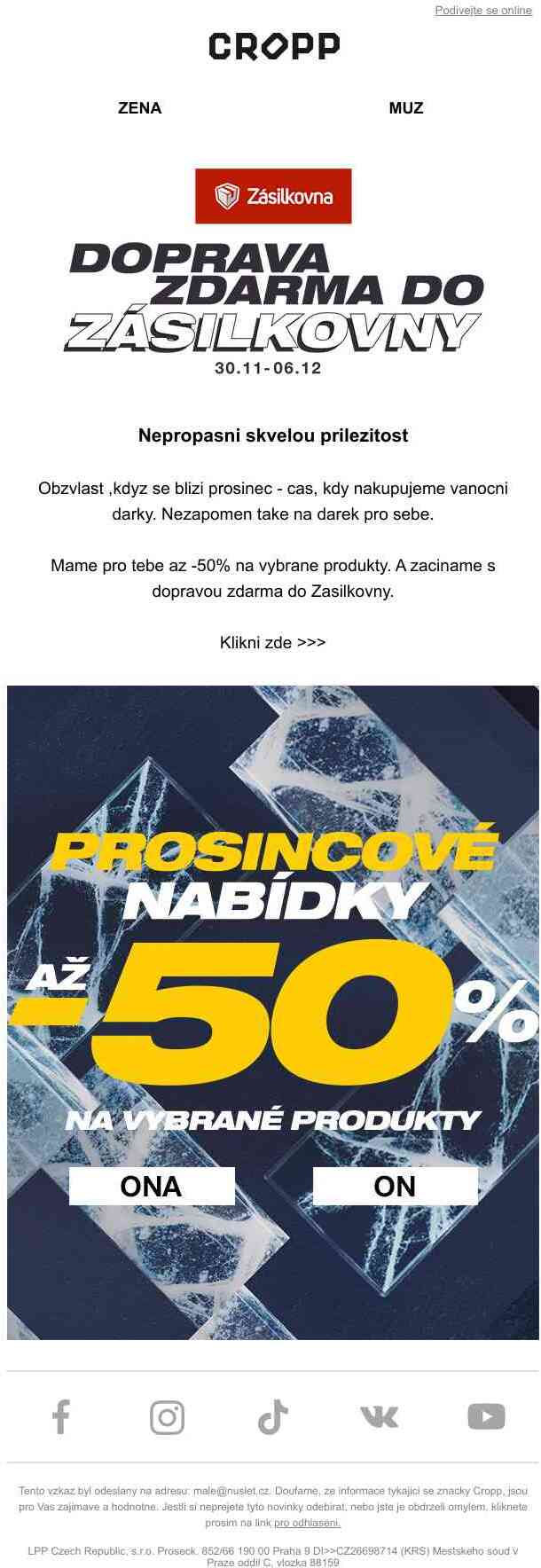The height and width of the screenshot is (1568, 541).
Task: Open the MUZ category
Action: [x=405, y=108]
